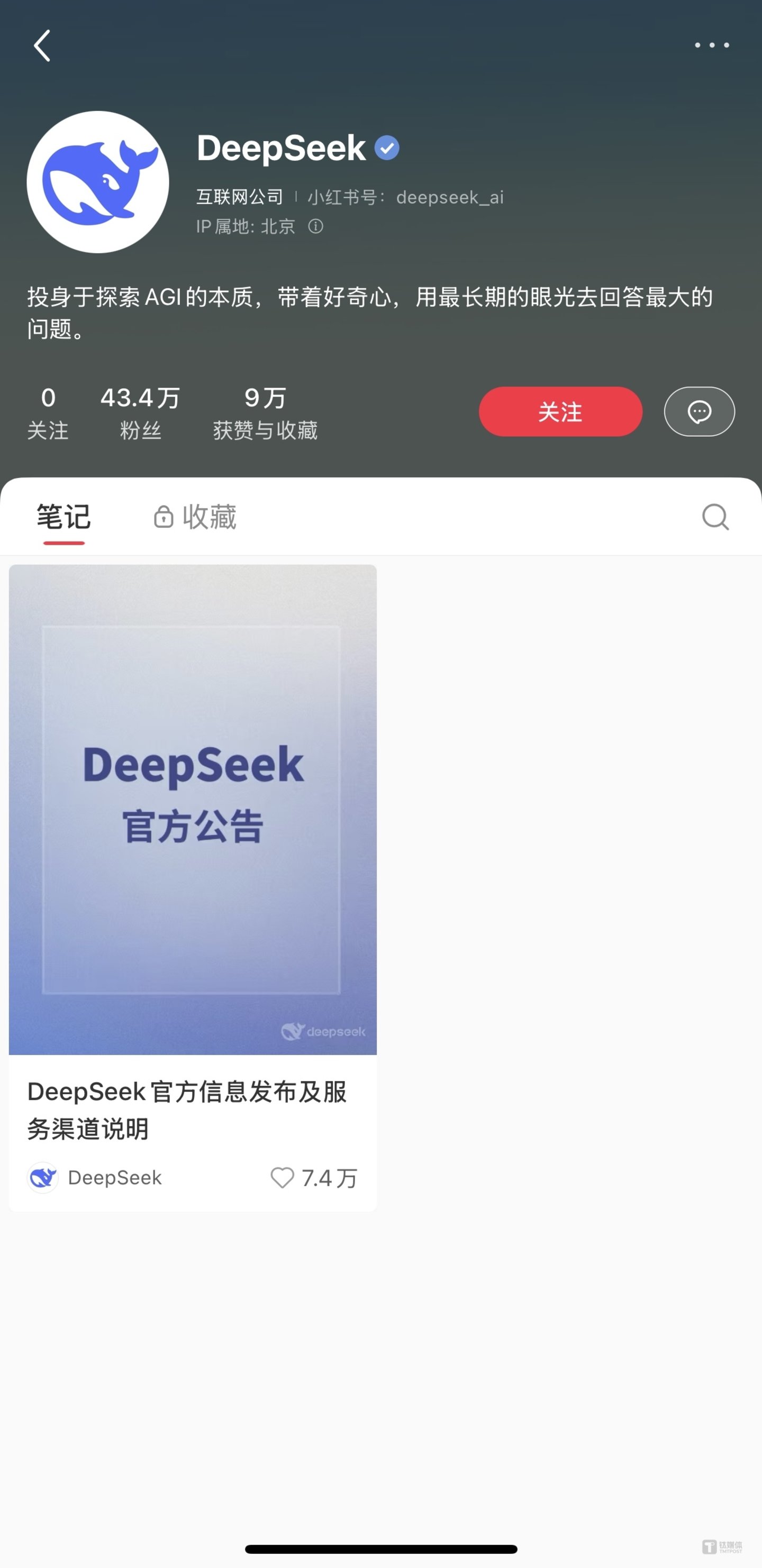Viewport: 762px width, 1568px height.
Task: View the 43.4万 粉丝 list
Action: [141, 412]
